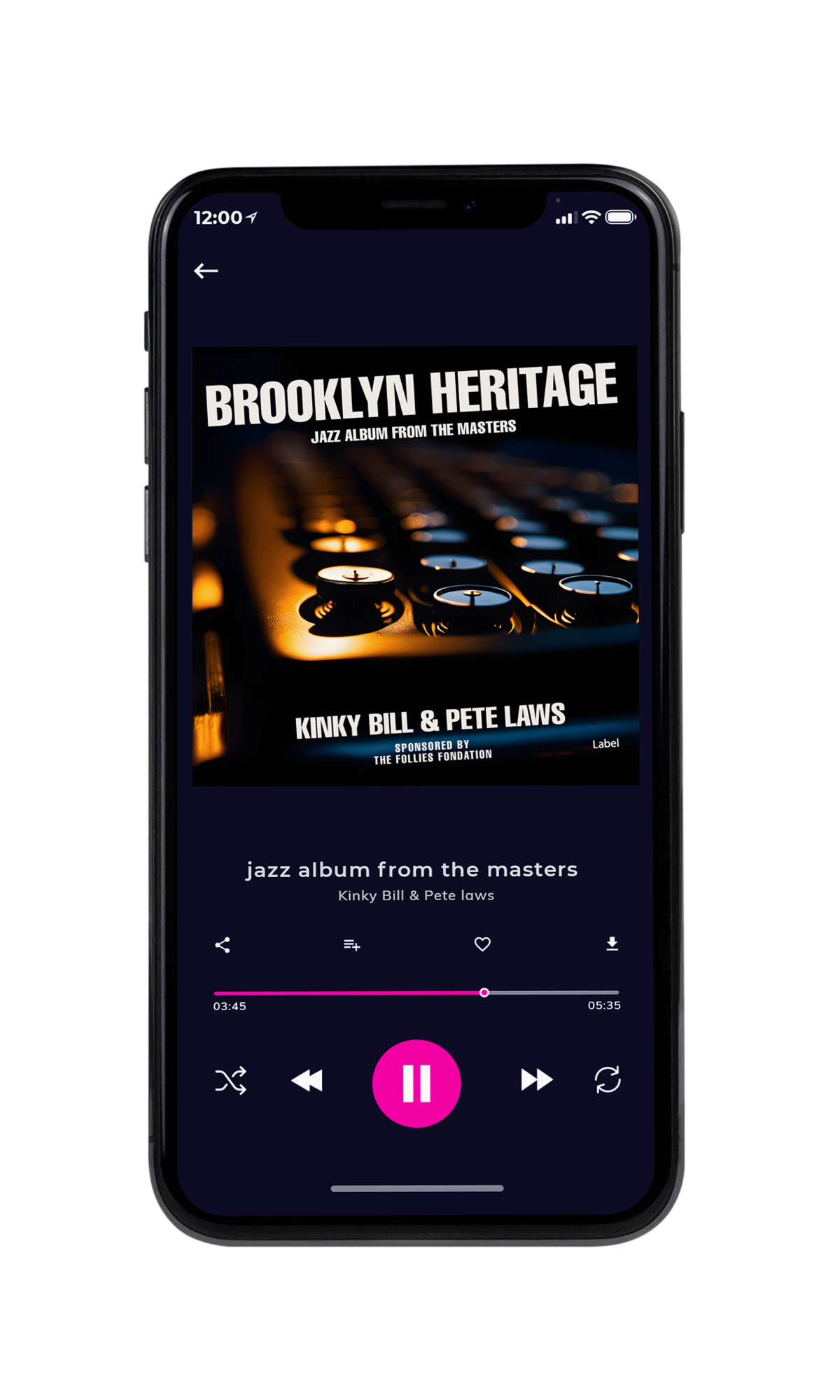Tap the playback progress slider knob
840x1400 pixels.
tap(484, 993)
